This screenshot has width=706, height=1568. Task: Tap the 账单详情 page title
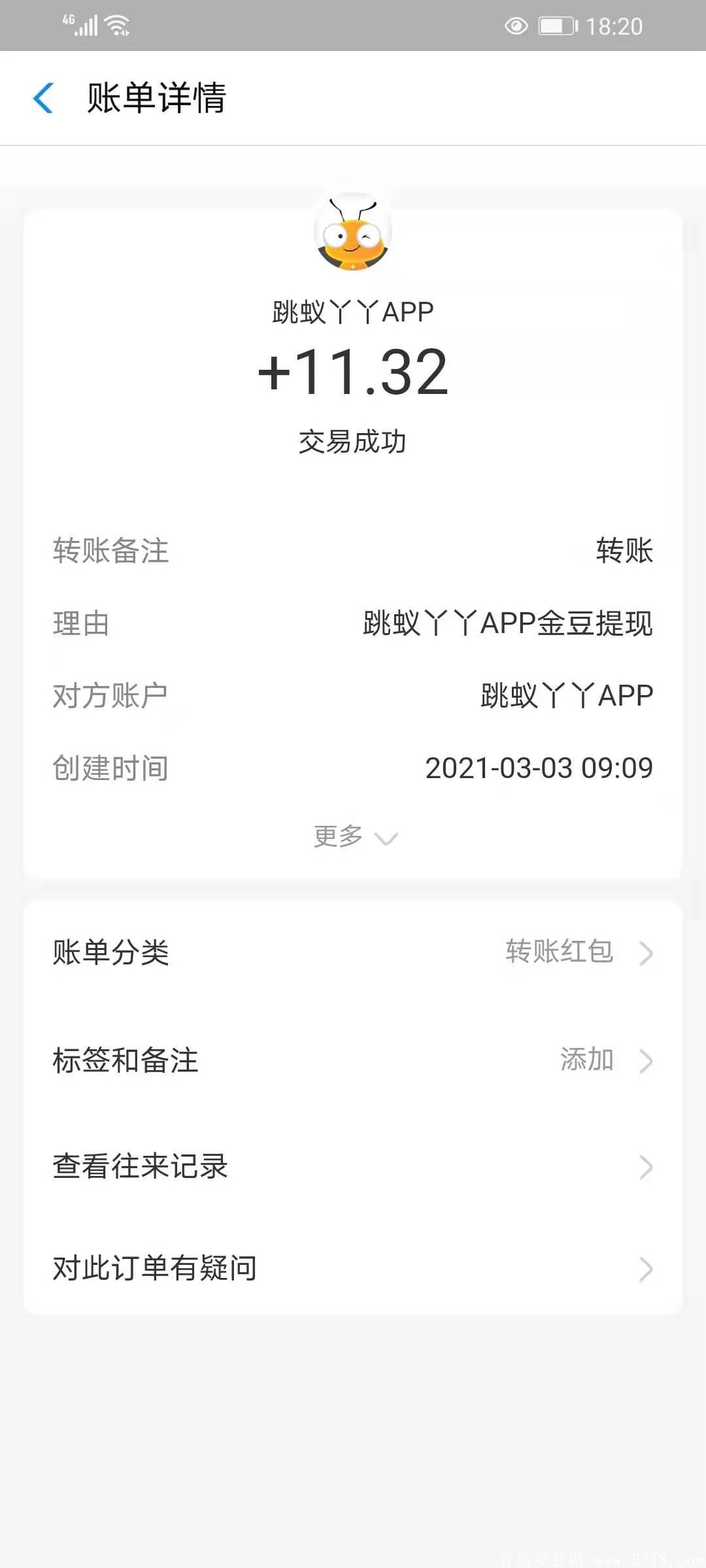[x=157, y=98]
